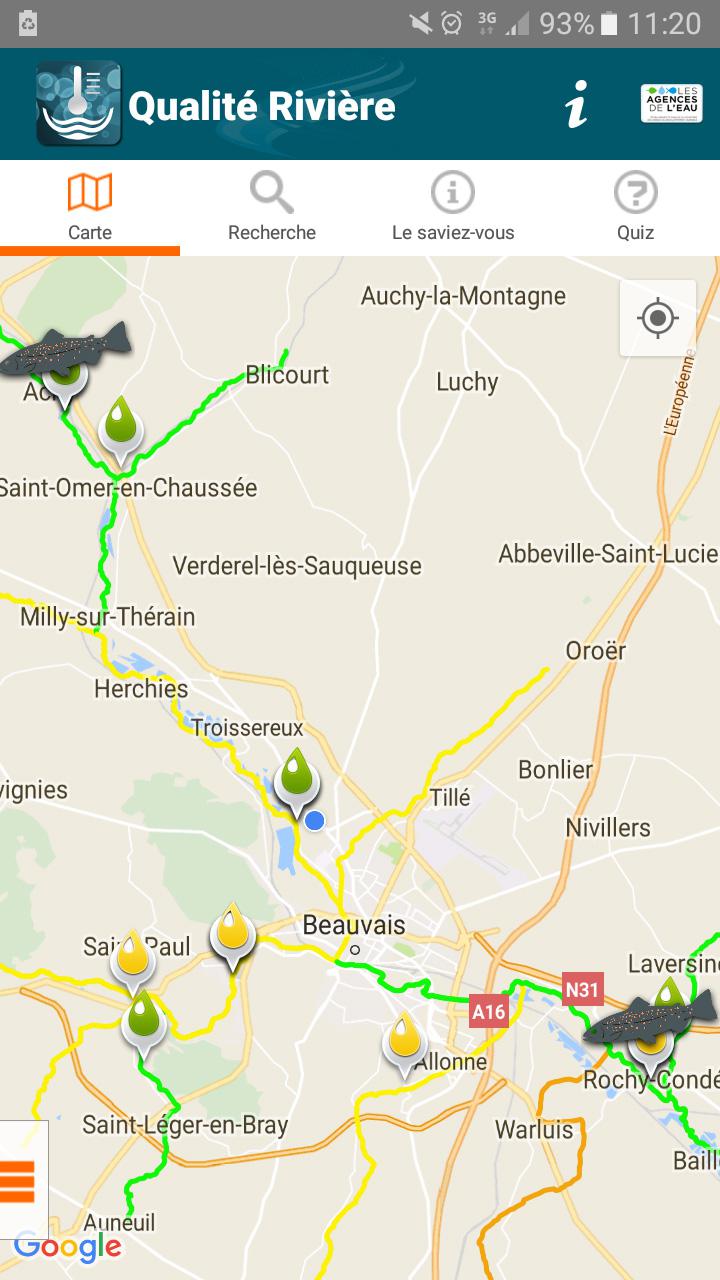This screenshot has width=720, height=1280.
Task: Open the info icon in header
Action: pos(577,104)
